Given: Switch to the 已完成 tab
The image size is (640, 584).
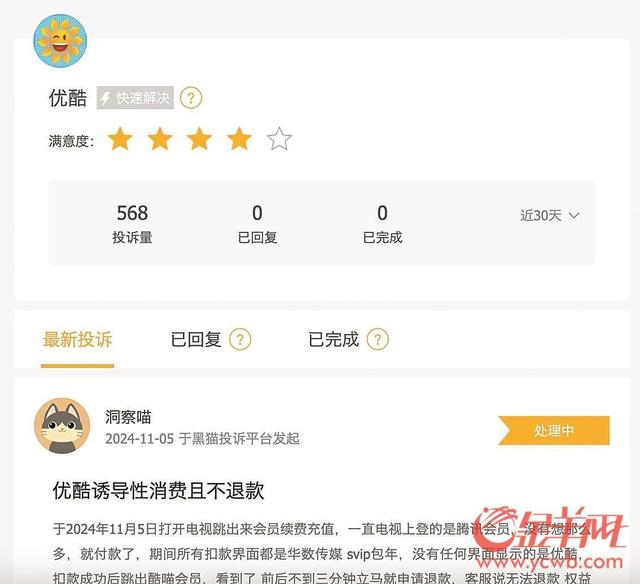Looking at the screenshot, I should tap(333, 339).
